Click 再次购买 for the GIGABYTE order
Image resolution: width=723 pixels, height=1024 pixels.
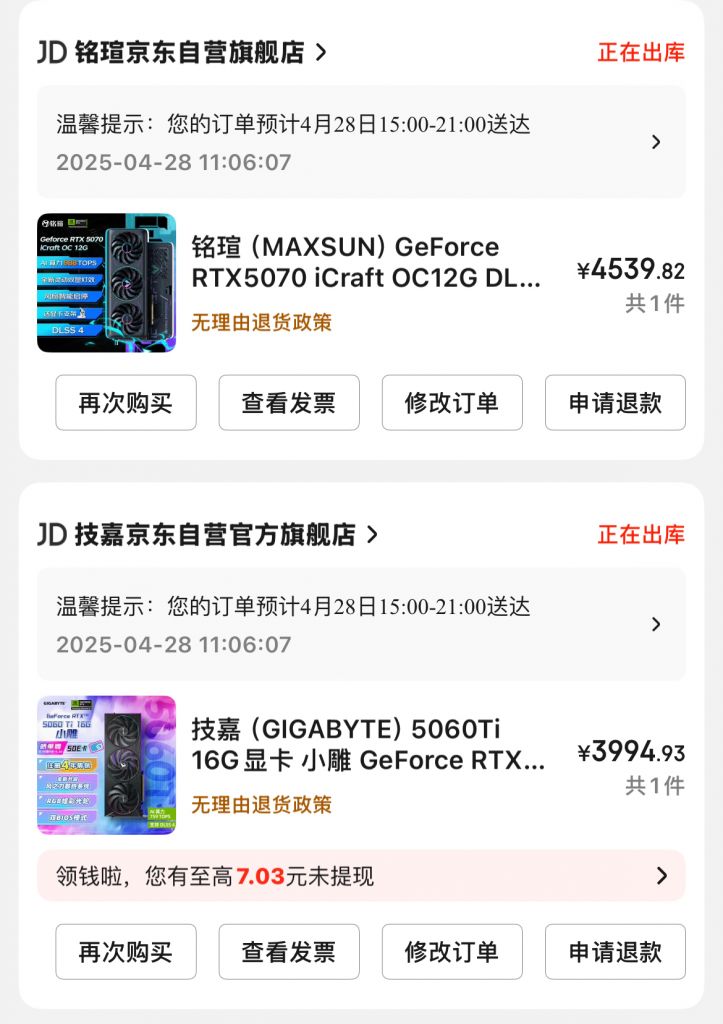(125, 952)
